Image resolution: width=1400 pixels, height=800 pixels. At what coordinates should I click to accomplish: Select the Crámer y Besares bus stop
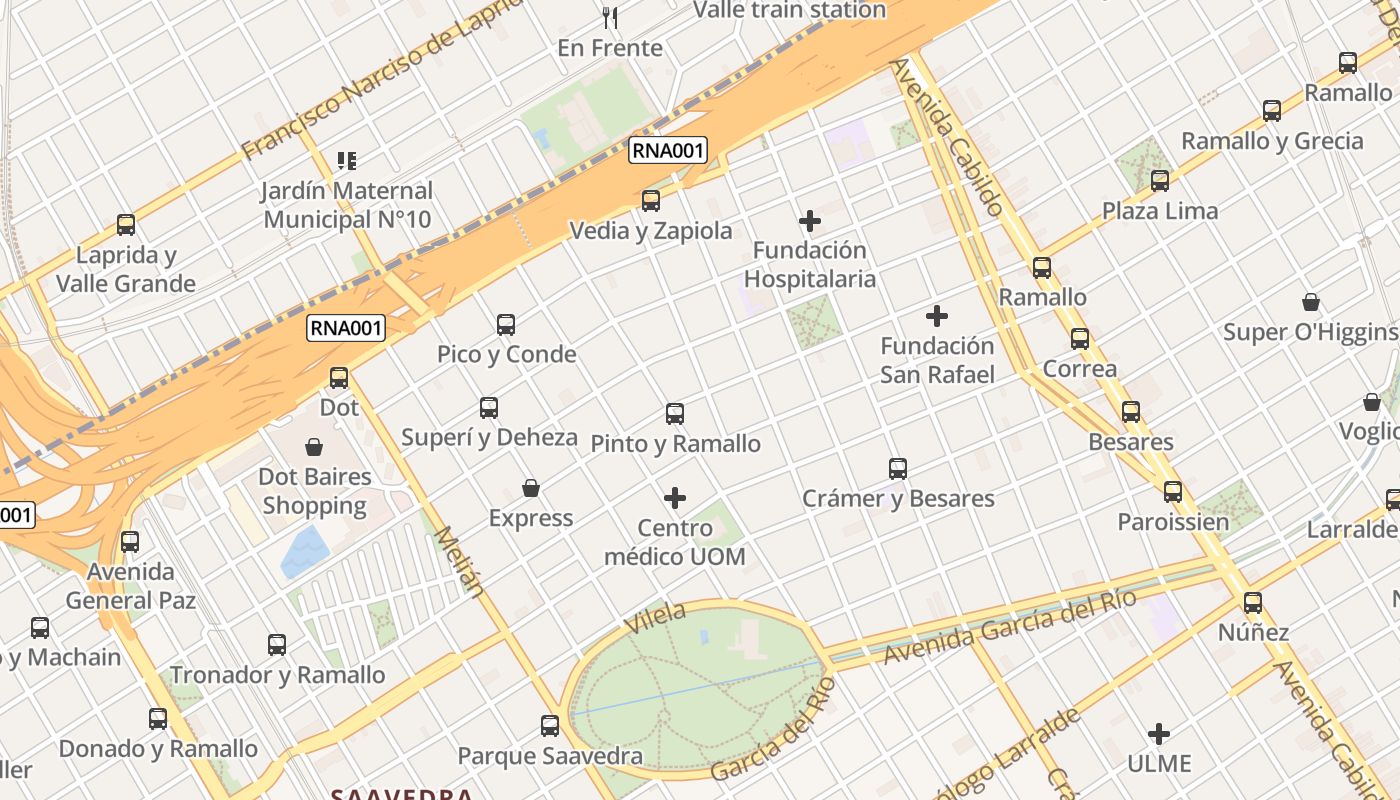(898, 469)
